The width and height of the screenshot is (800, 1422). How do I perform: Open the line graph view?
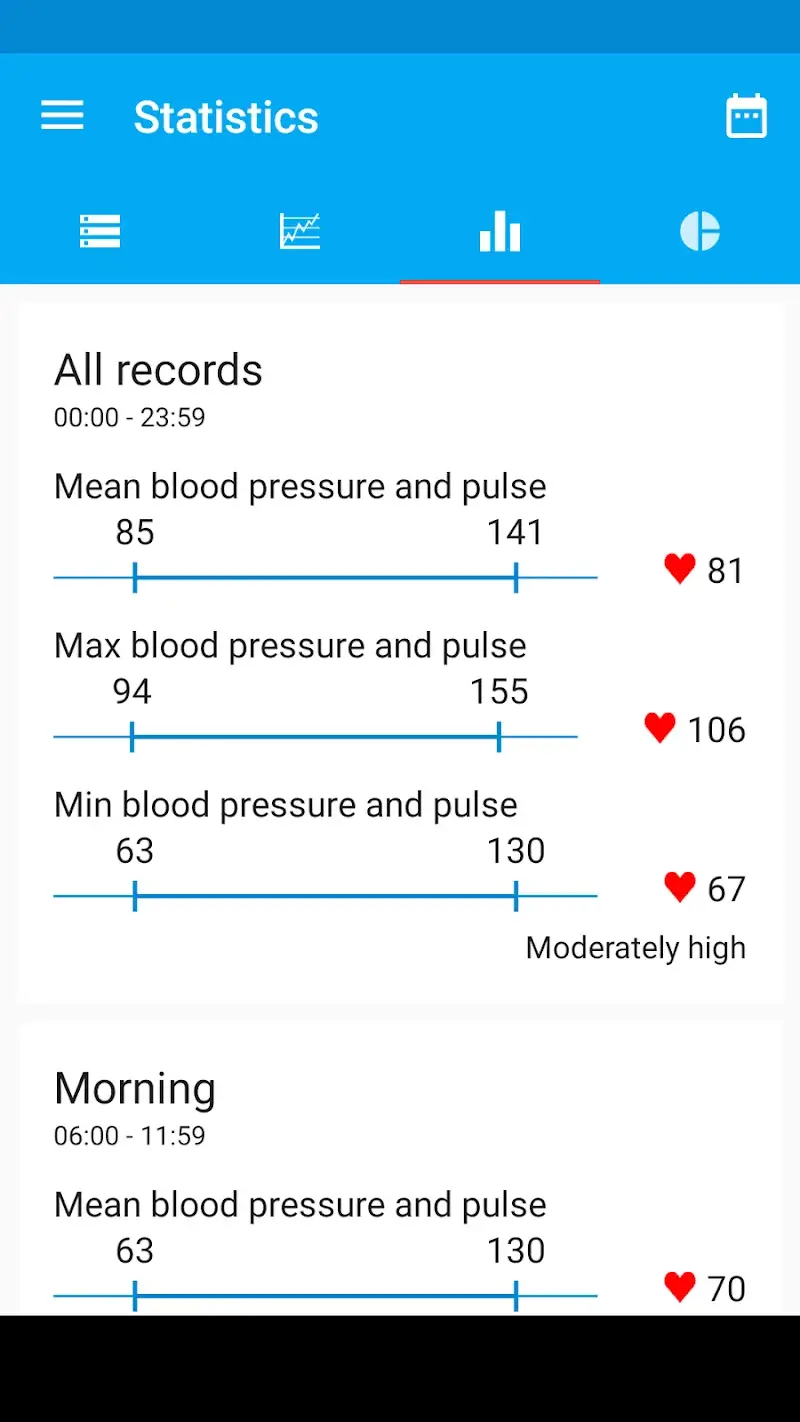(x=299, y=231)
